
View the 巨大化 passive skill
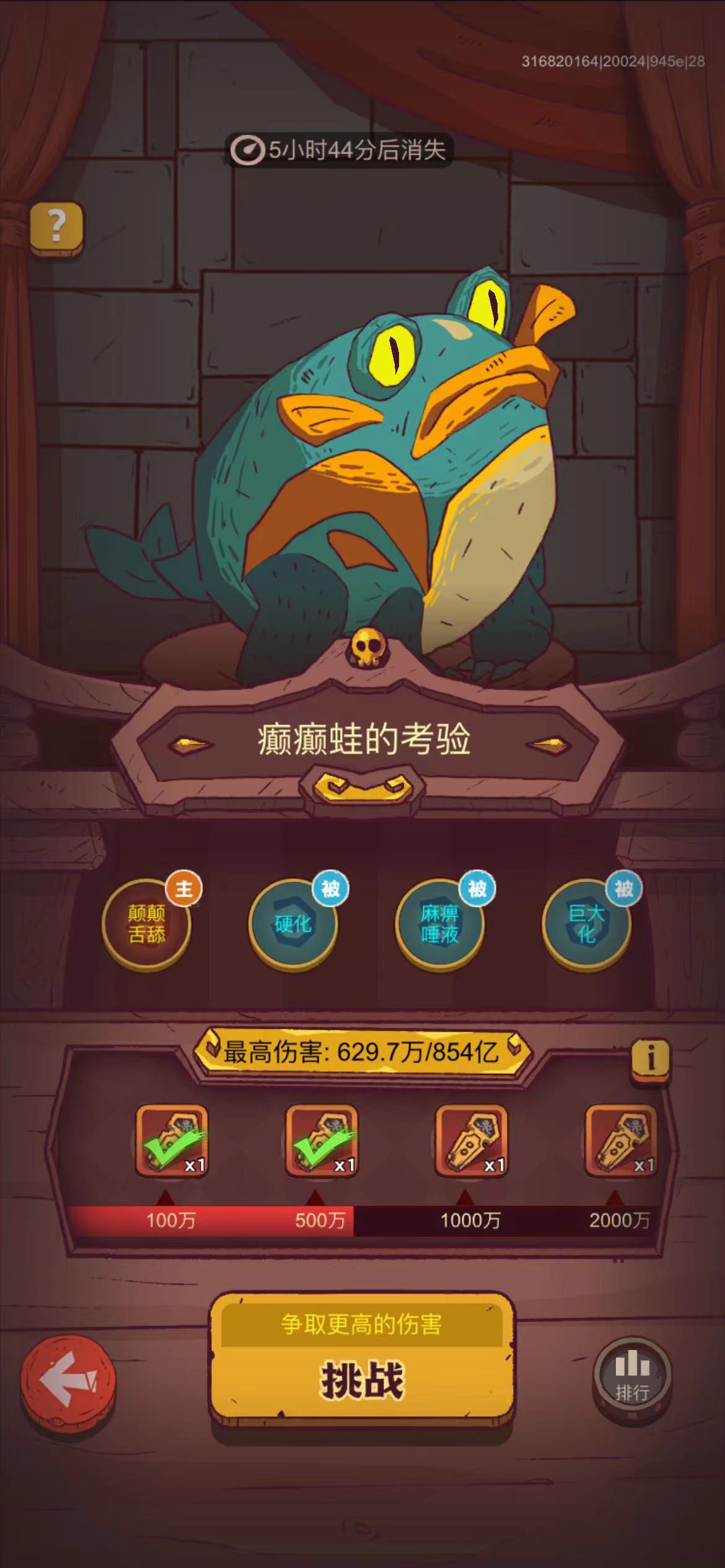coord(586,923)
